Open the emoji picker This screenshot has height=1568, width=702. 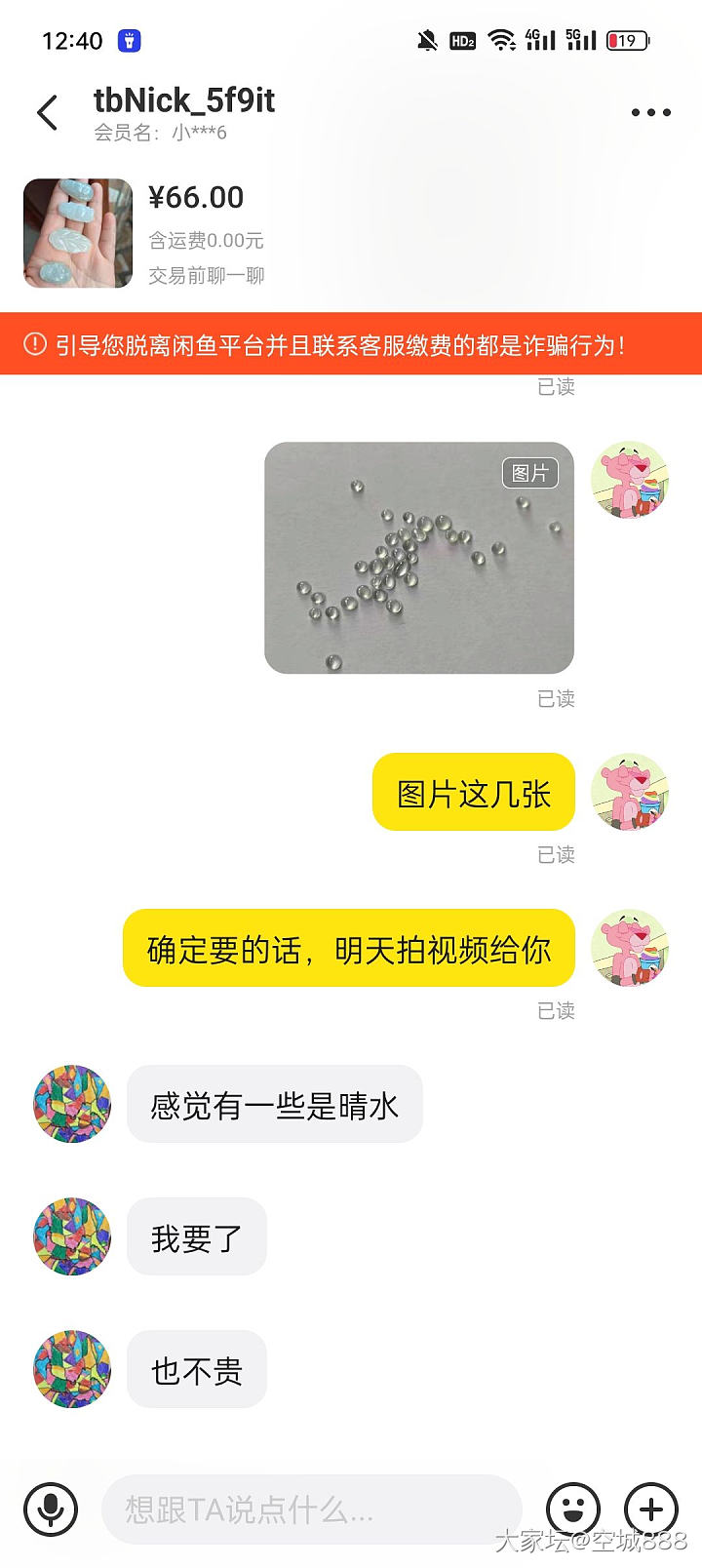point(572,1509)
